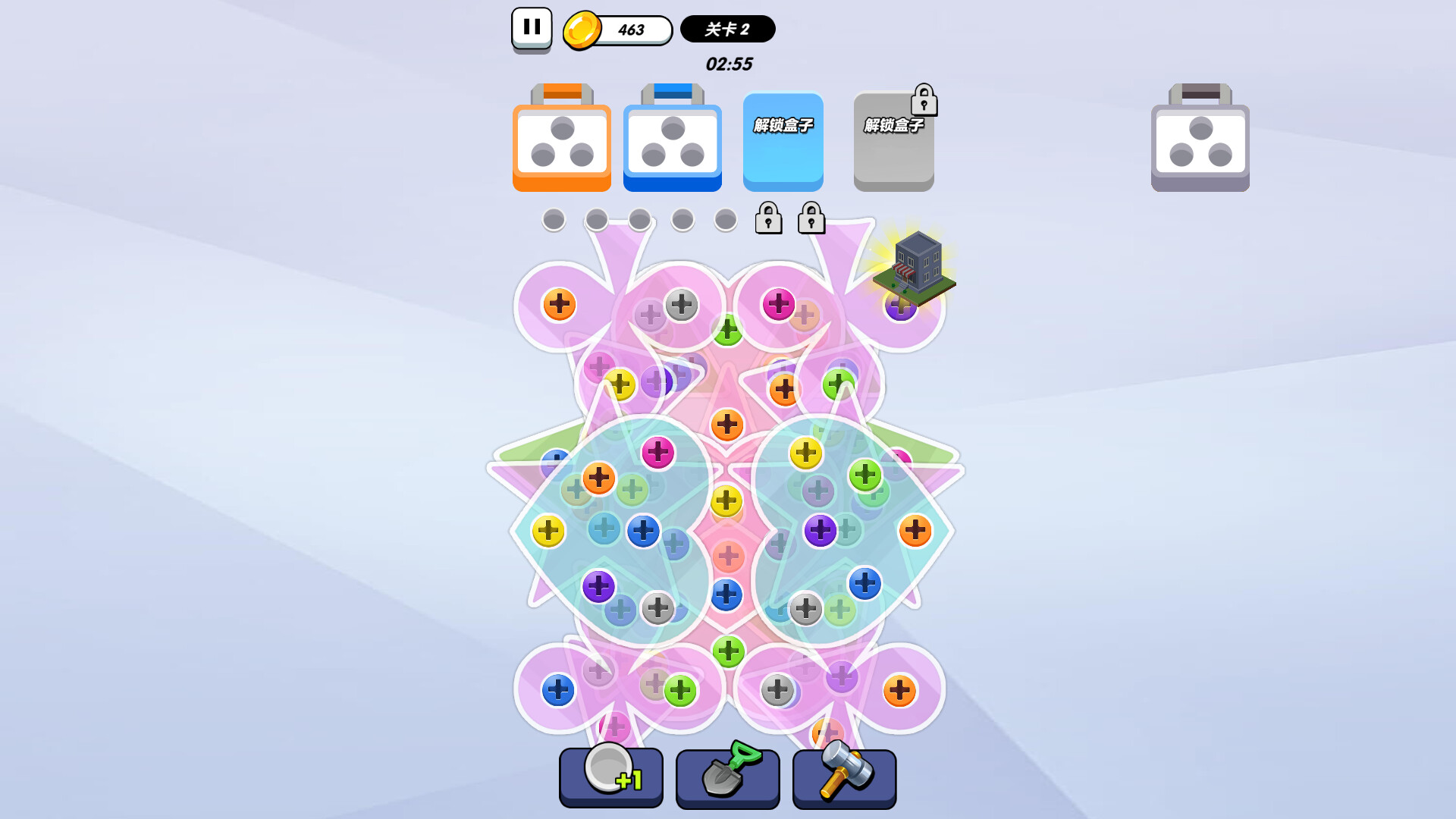
Task: Use the extra hole +1 booster
Action: tap(610, 777)
